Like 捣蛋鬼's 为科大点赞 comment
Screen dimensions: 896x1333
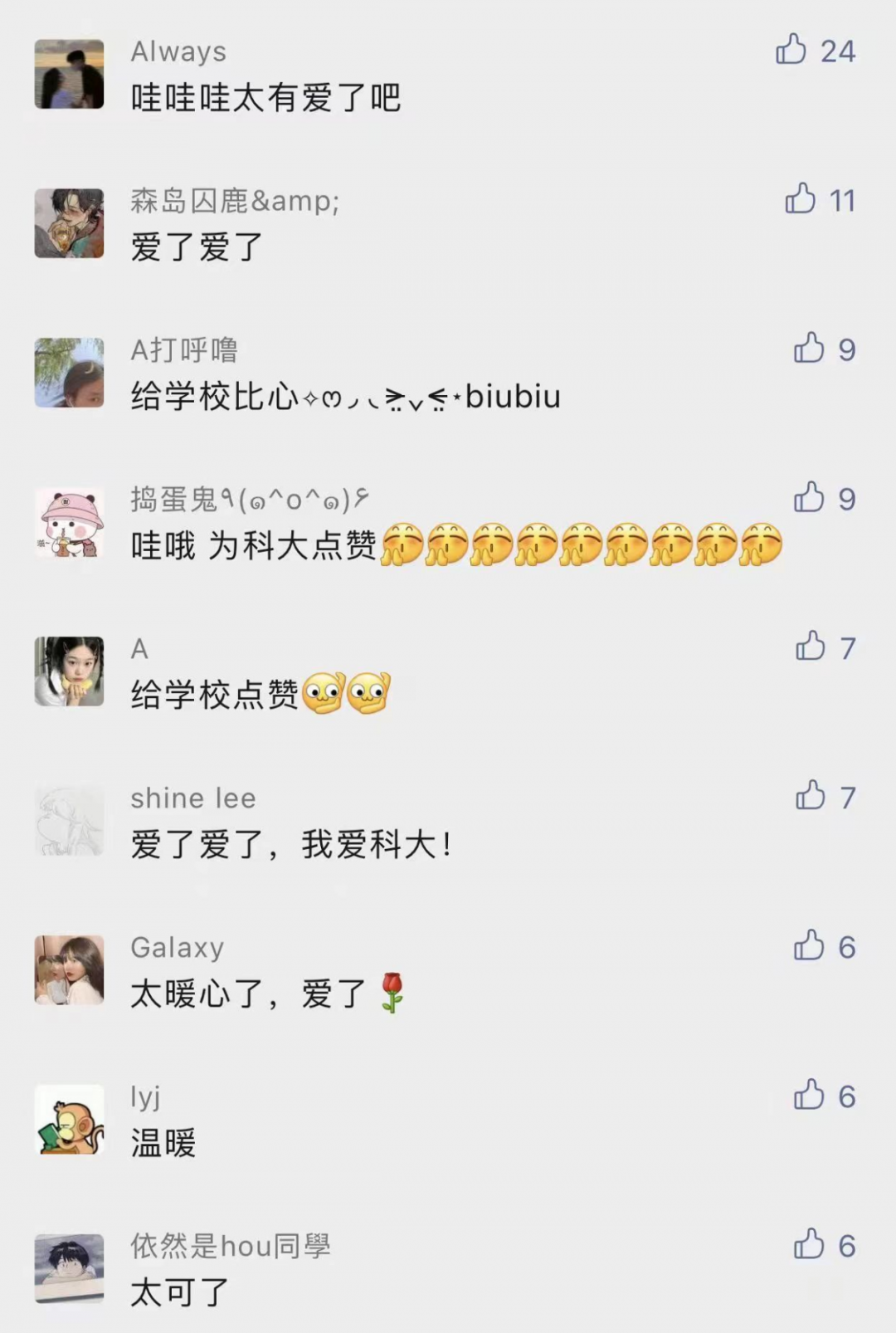809,498
